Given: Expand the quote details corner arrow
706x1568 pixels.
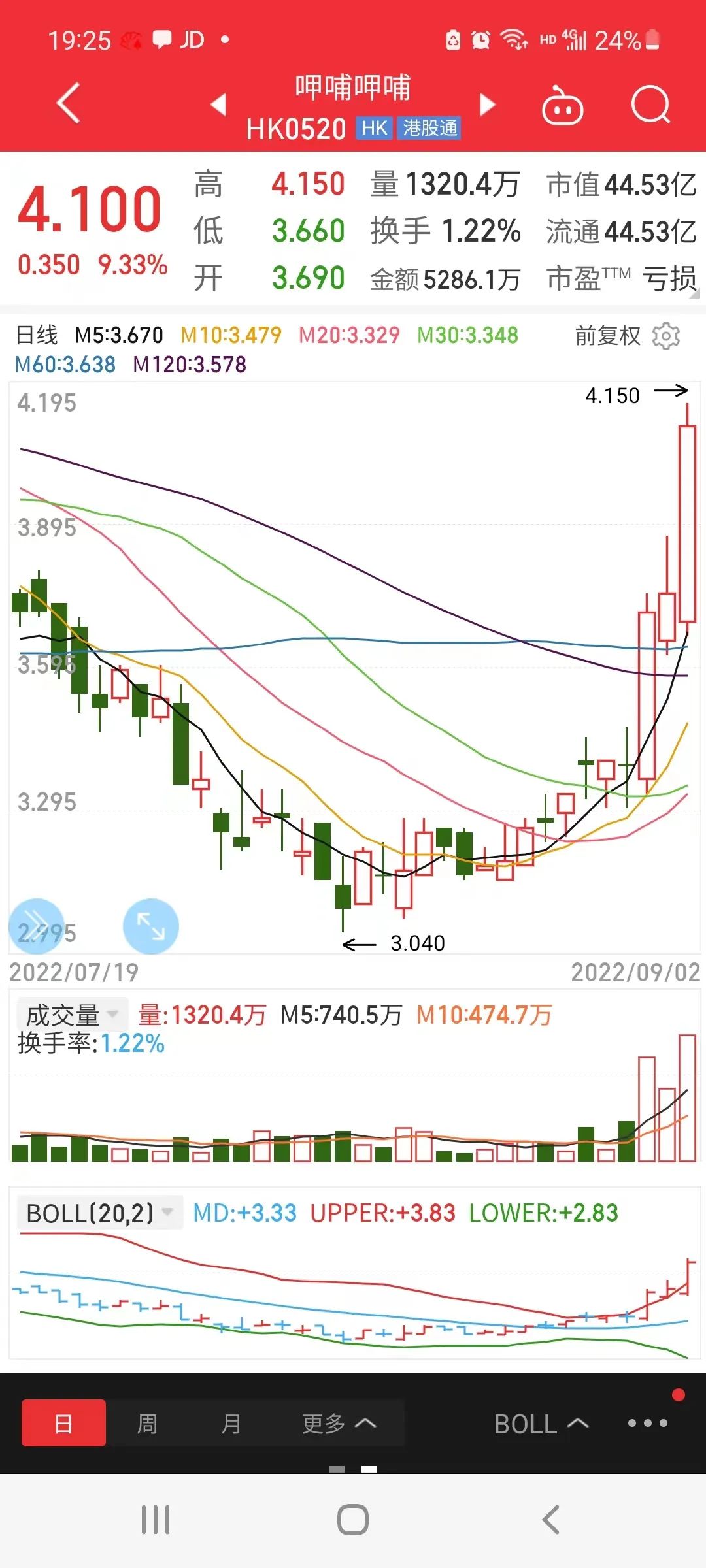Looking at the screenshot, I should [696, 295].
